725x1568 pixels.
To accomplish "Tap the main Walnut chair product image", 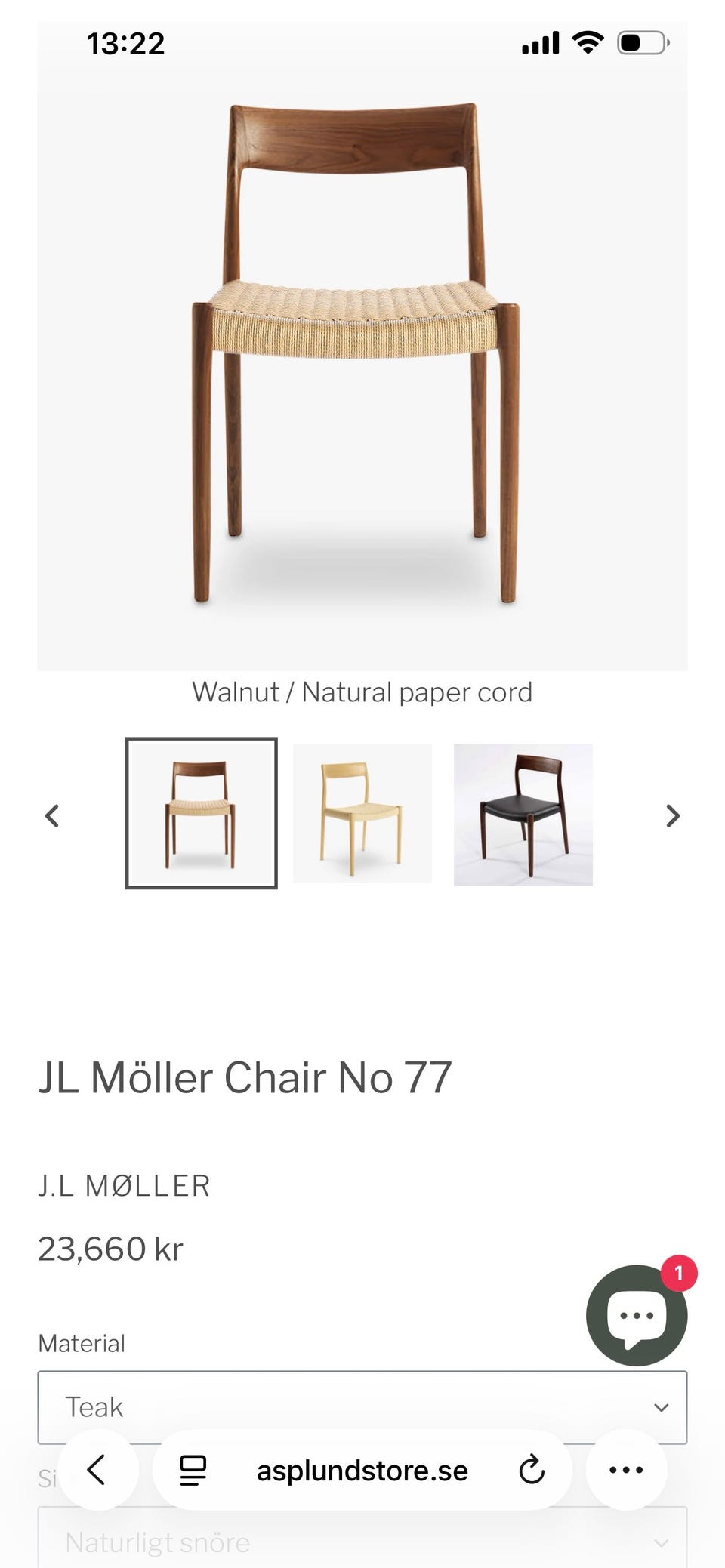I will [362, 347].
